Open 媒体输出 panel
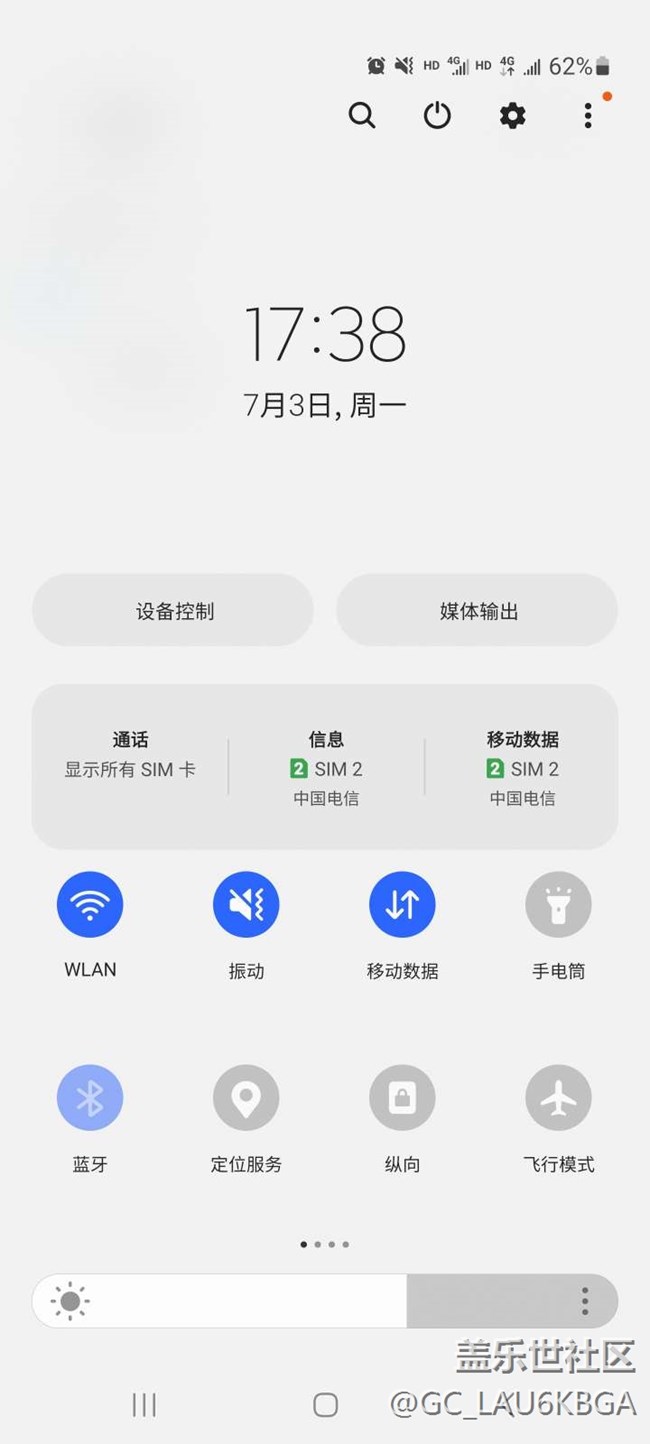 478,611
